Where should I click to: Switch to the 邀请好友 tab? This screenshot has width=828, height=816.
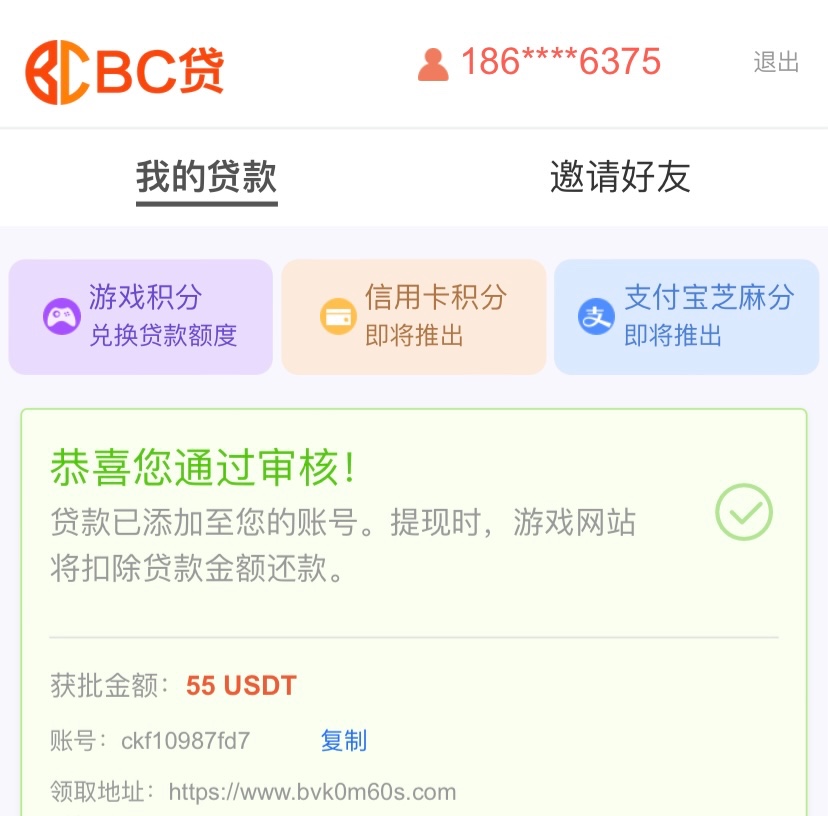coord(620,178)
